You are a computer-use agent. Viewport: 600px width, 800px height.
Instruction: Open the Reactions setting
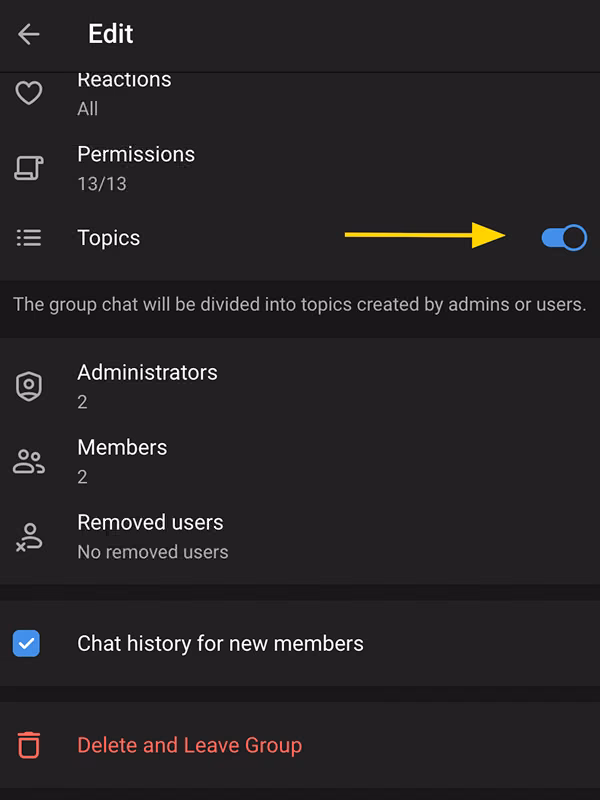pos(300,94)
